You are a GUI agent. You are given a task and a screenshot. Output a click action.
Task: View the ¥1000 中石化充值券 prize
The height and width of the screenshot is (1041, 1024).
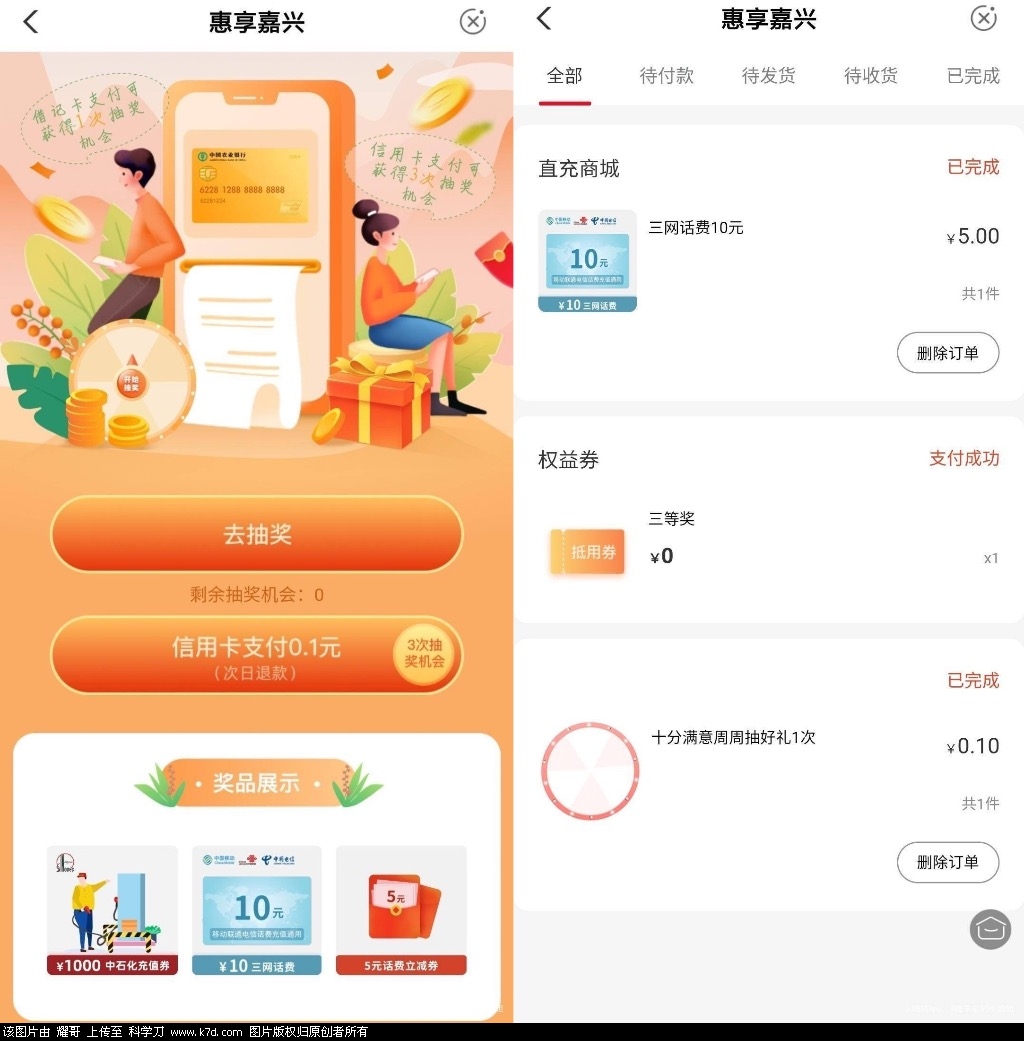coord(112,910)
